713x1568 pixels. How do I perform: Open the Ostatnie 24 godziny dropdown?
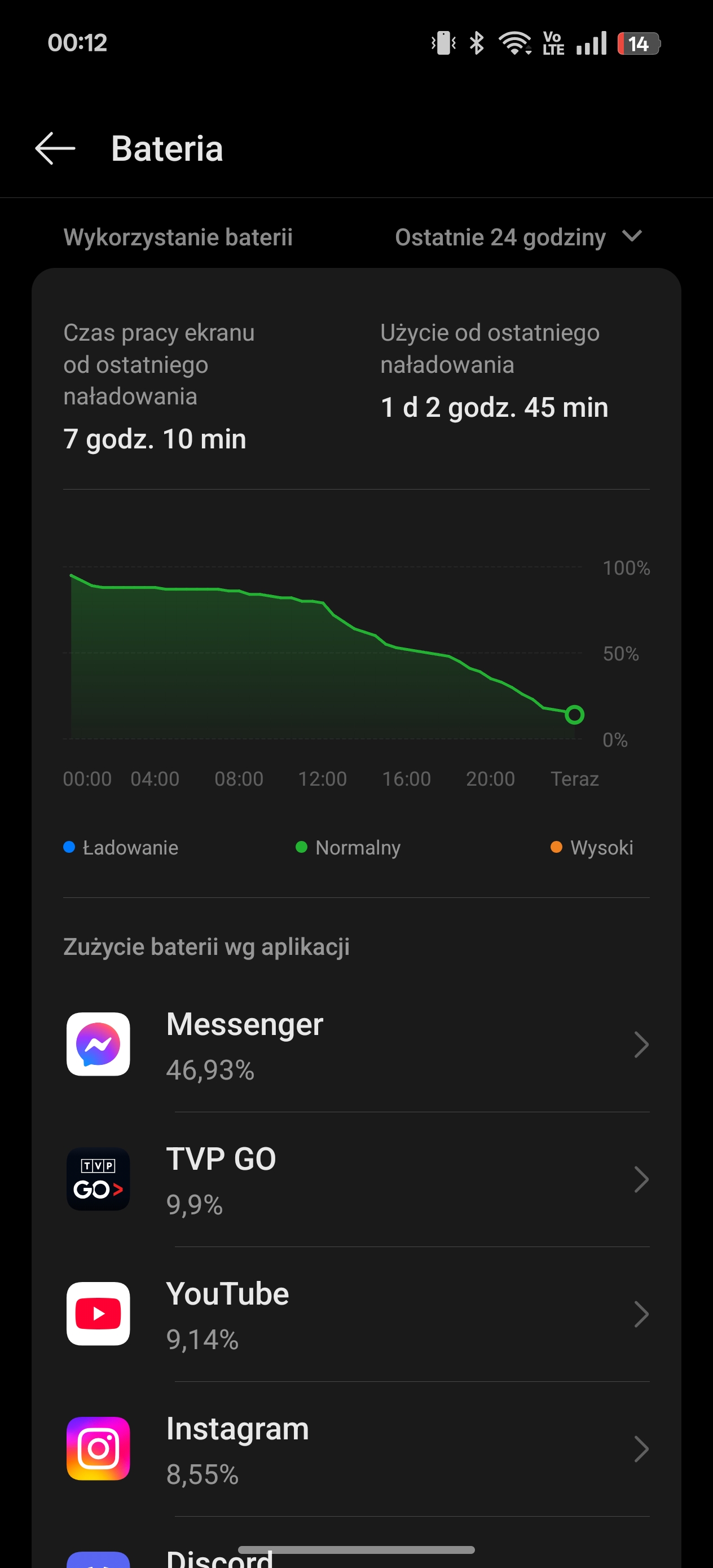(518, 237)
